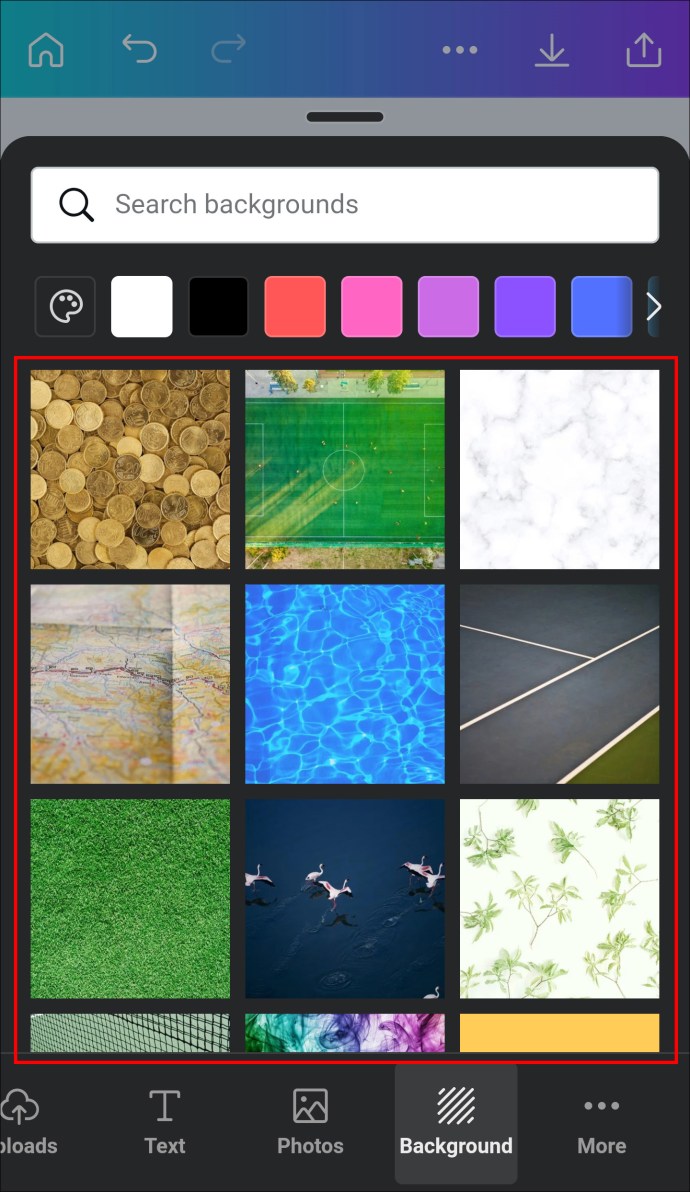
Task: Switch to the Photos tab
Action: (310, 1123)
